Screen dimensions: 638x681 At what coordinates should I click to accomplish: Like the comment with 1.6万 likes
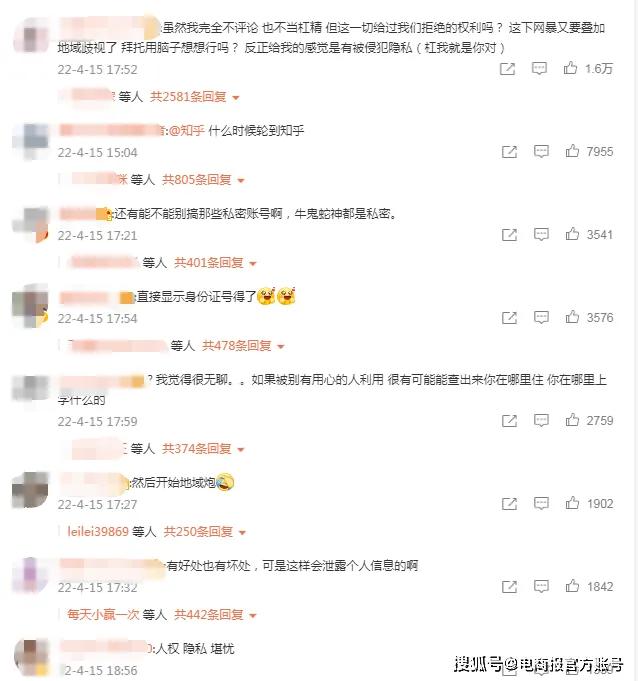pos(572,69)
